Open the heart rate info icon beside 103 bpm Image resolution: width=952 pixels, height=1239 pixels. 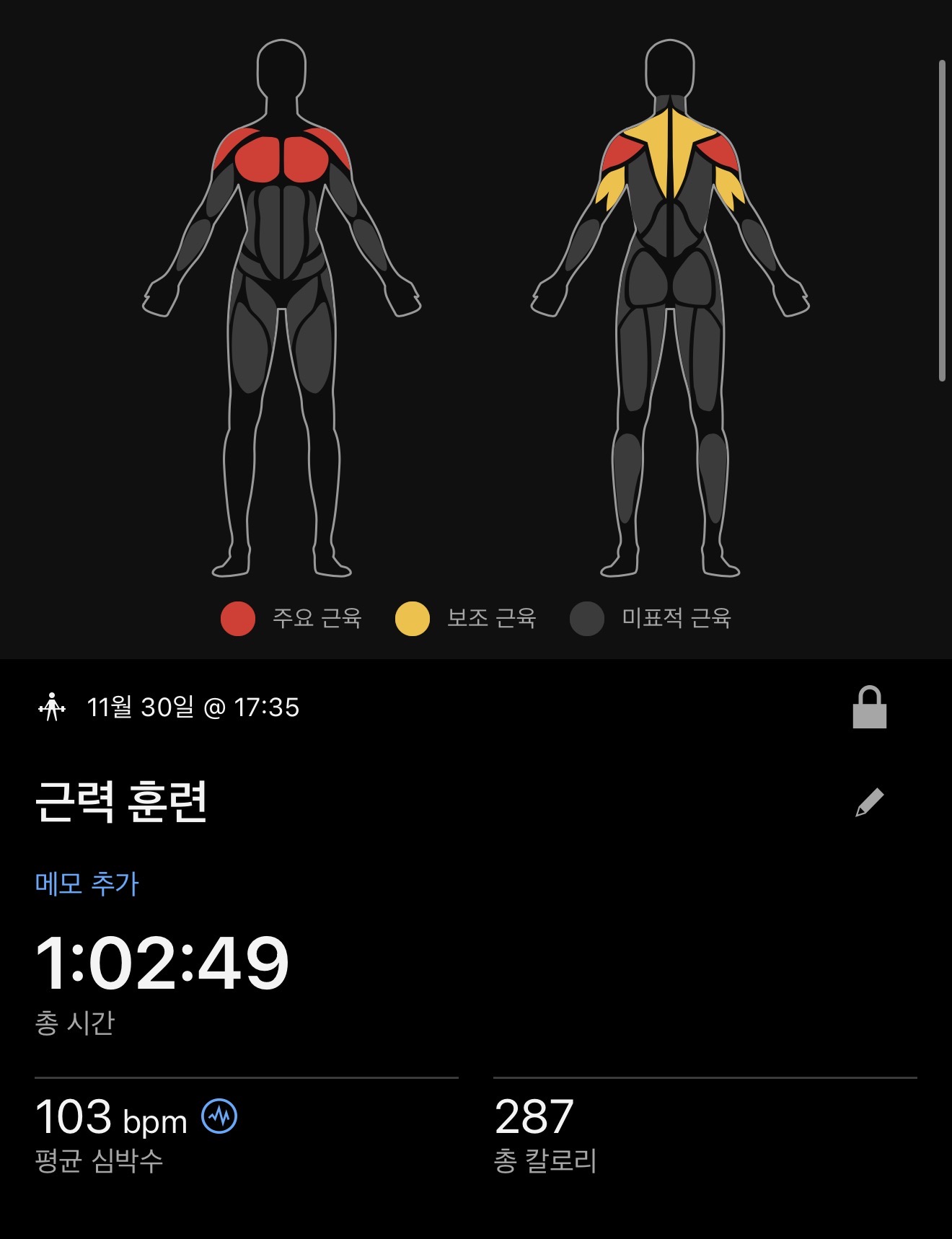219,1116
